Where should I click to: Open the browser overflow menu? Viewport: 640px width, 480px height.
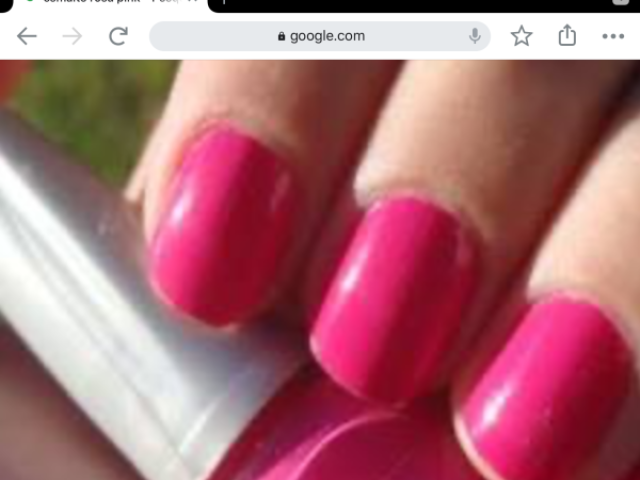tap(613, 37)
